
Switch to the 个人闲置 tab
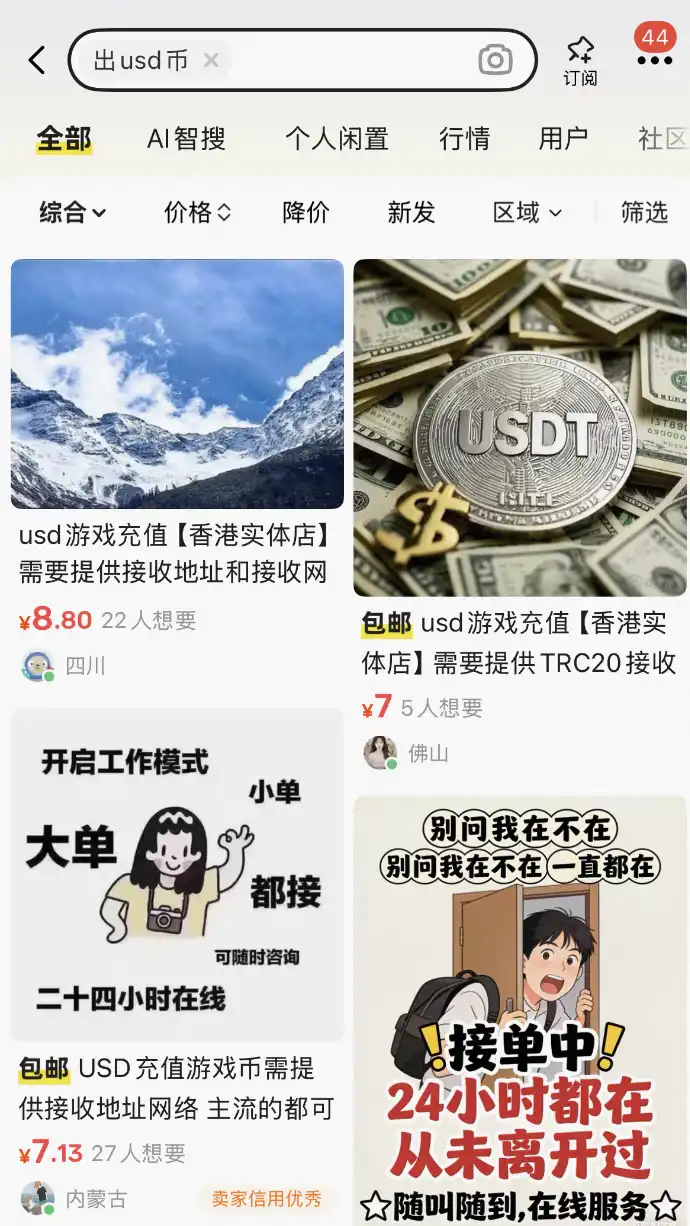pos(336,138)
